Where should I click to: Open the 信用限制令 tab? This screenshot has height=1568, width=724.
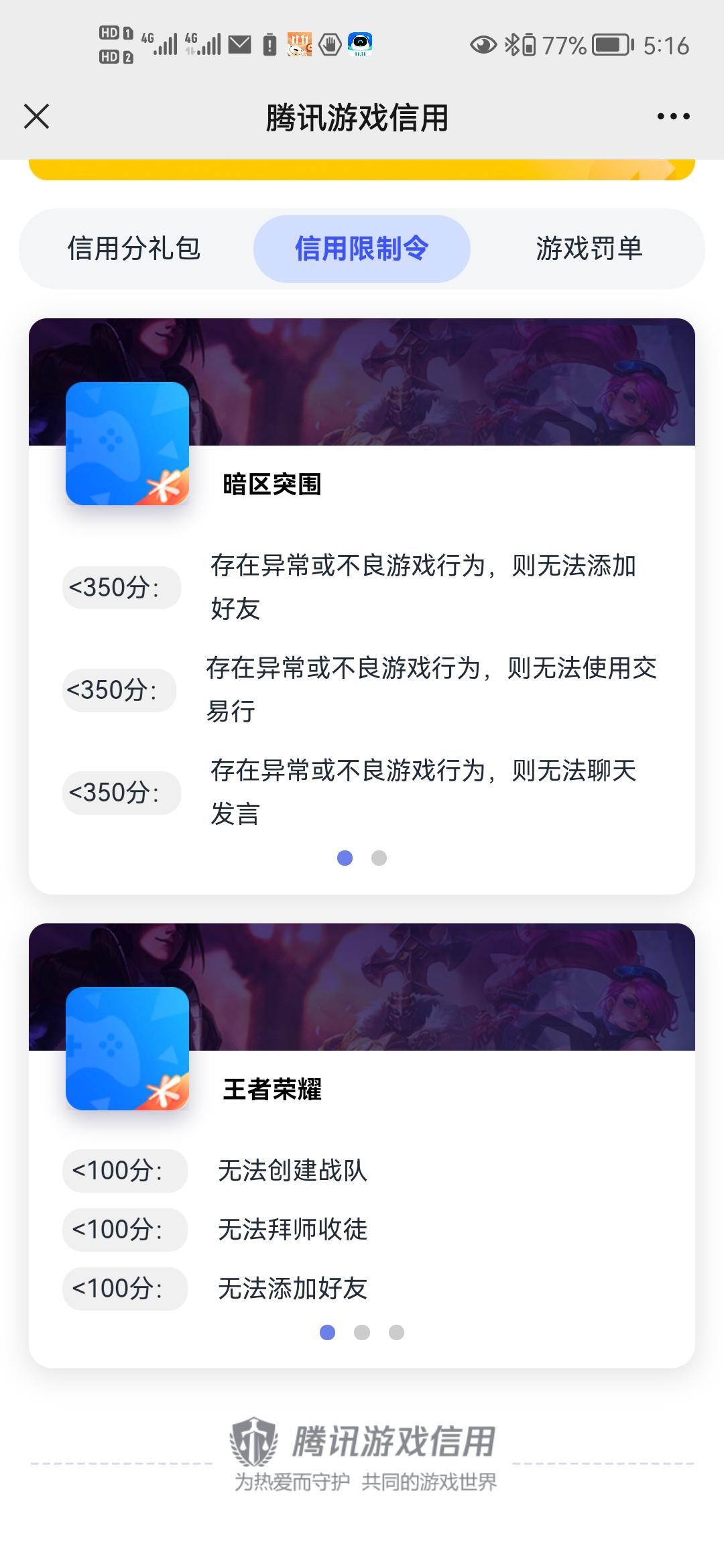pos(362,248)
